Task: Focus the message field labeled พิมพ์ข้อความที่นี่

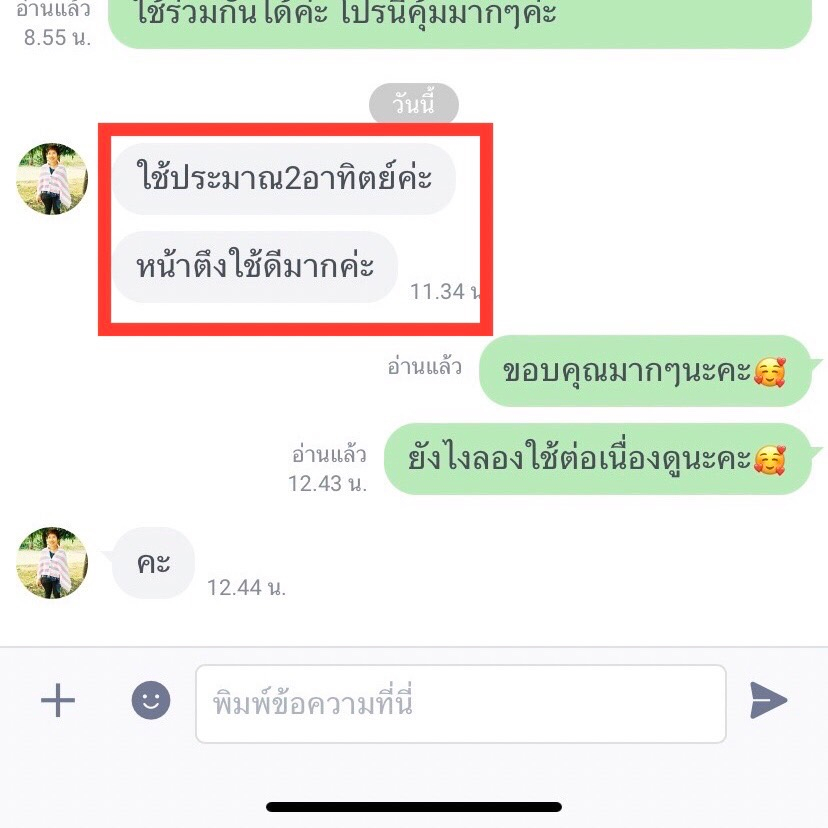Action: point(461,703)
